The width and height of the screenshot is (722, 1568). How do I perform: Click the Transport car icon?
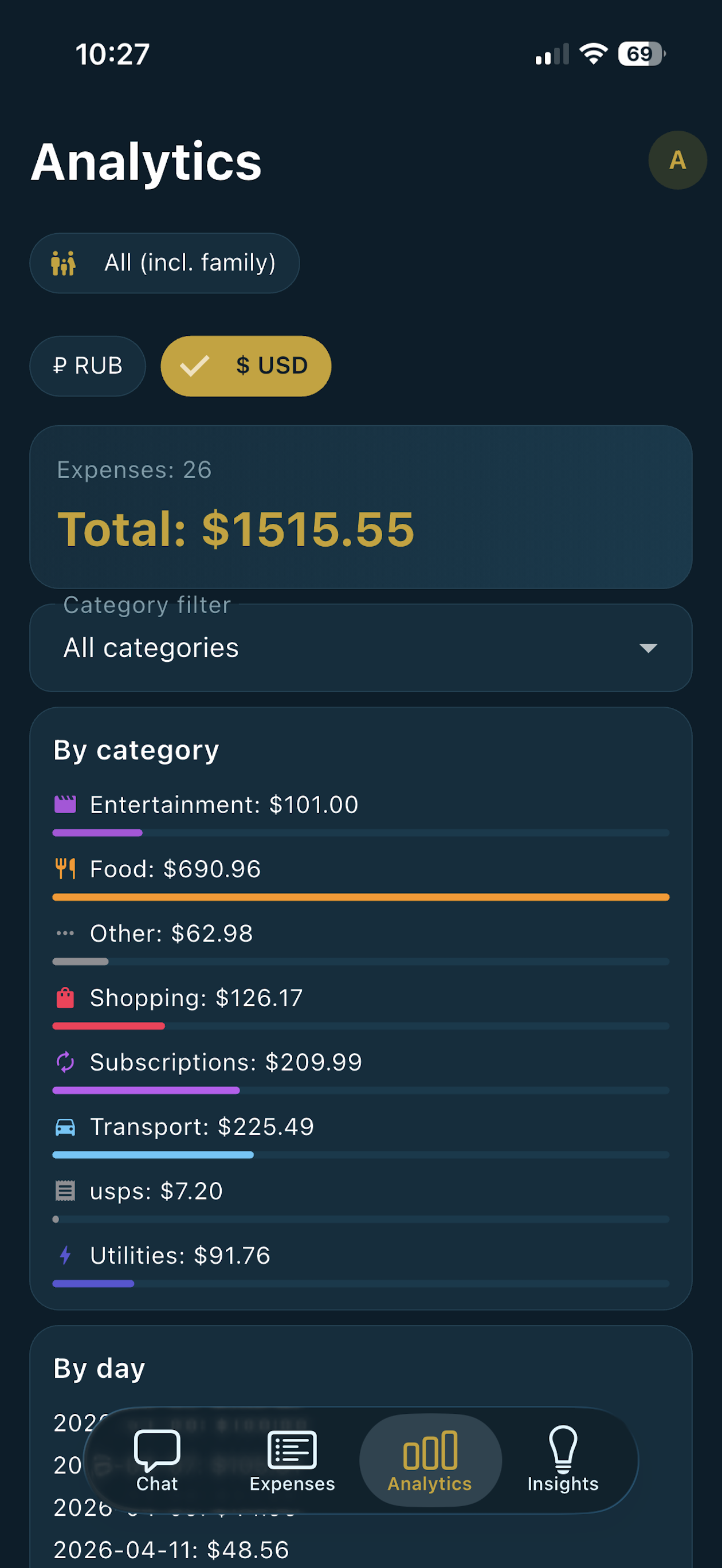tap(65, 1126)
